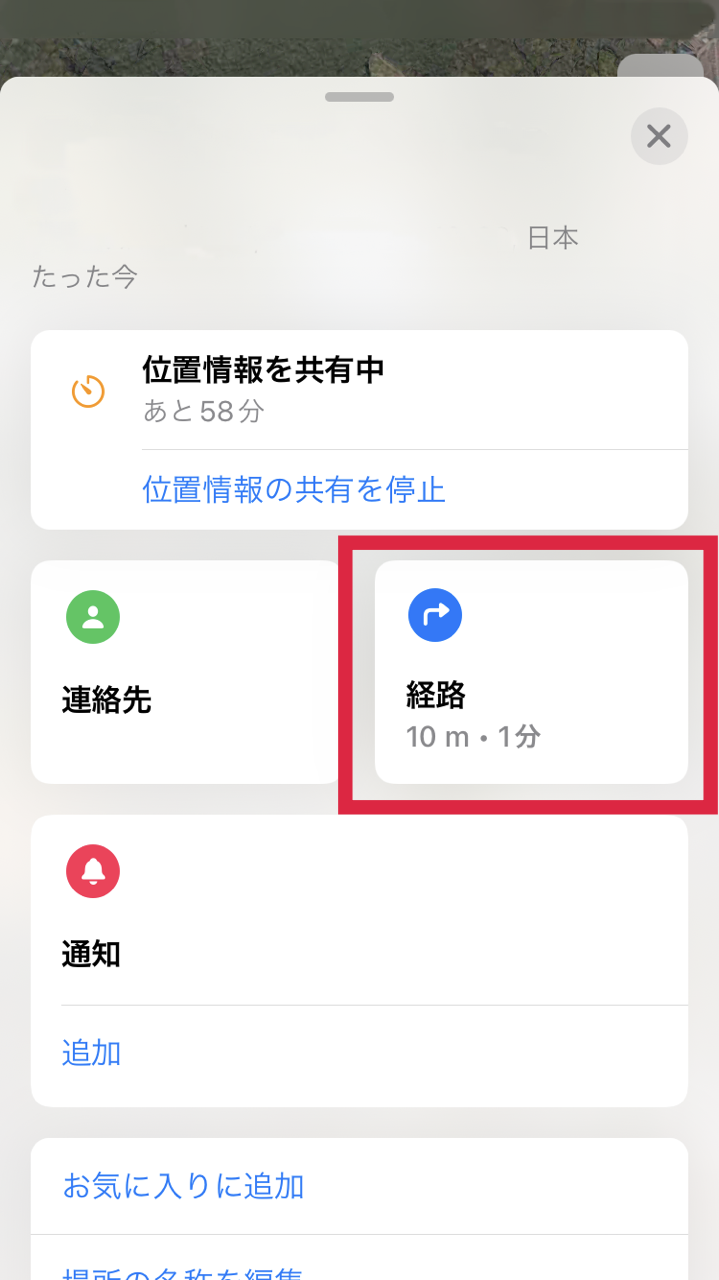The width and height of the screenshot is (719, 1280).
Task: Close the location detail sheet
Action: point(659,136)
